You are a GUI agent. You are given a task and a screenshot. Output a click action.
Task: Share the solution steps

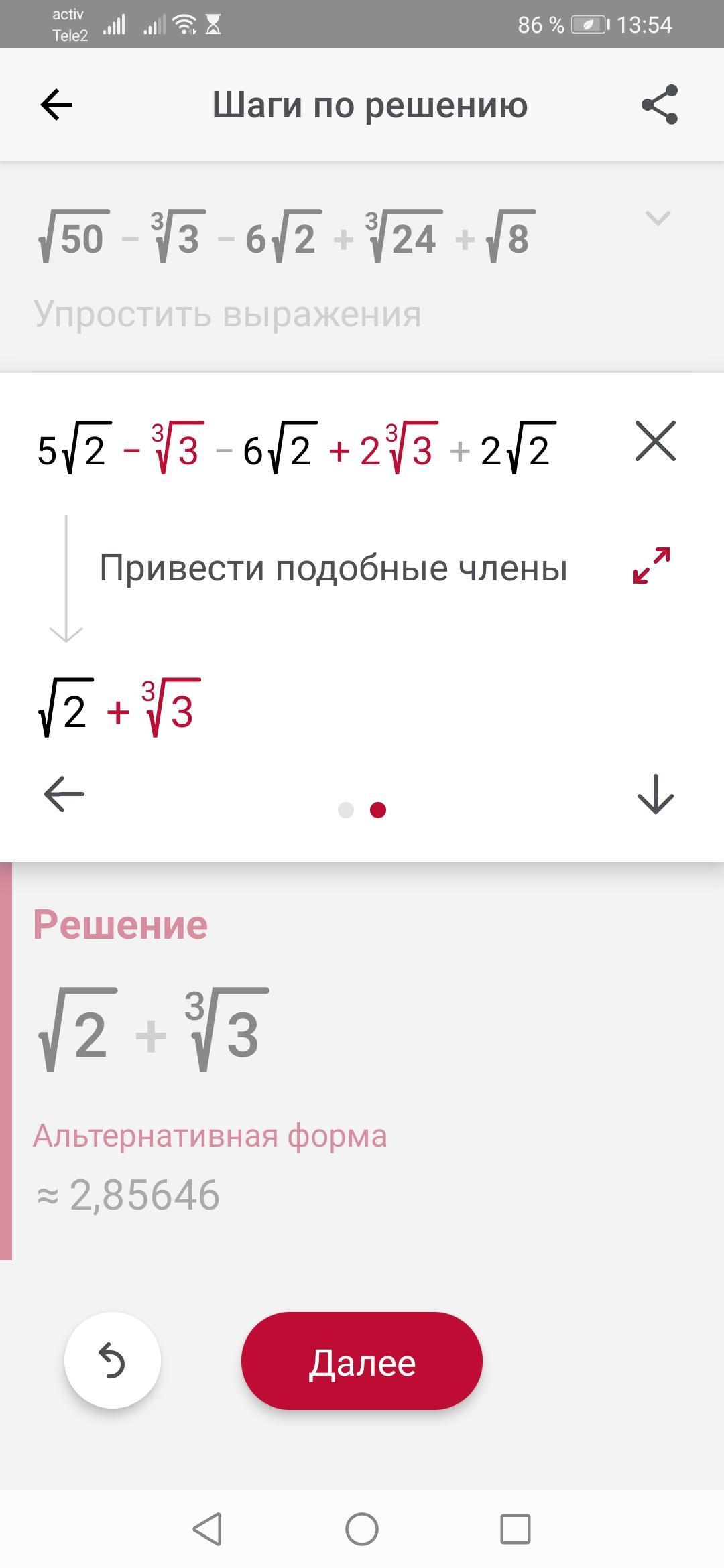pos(660,105)
